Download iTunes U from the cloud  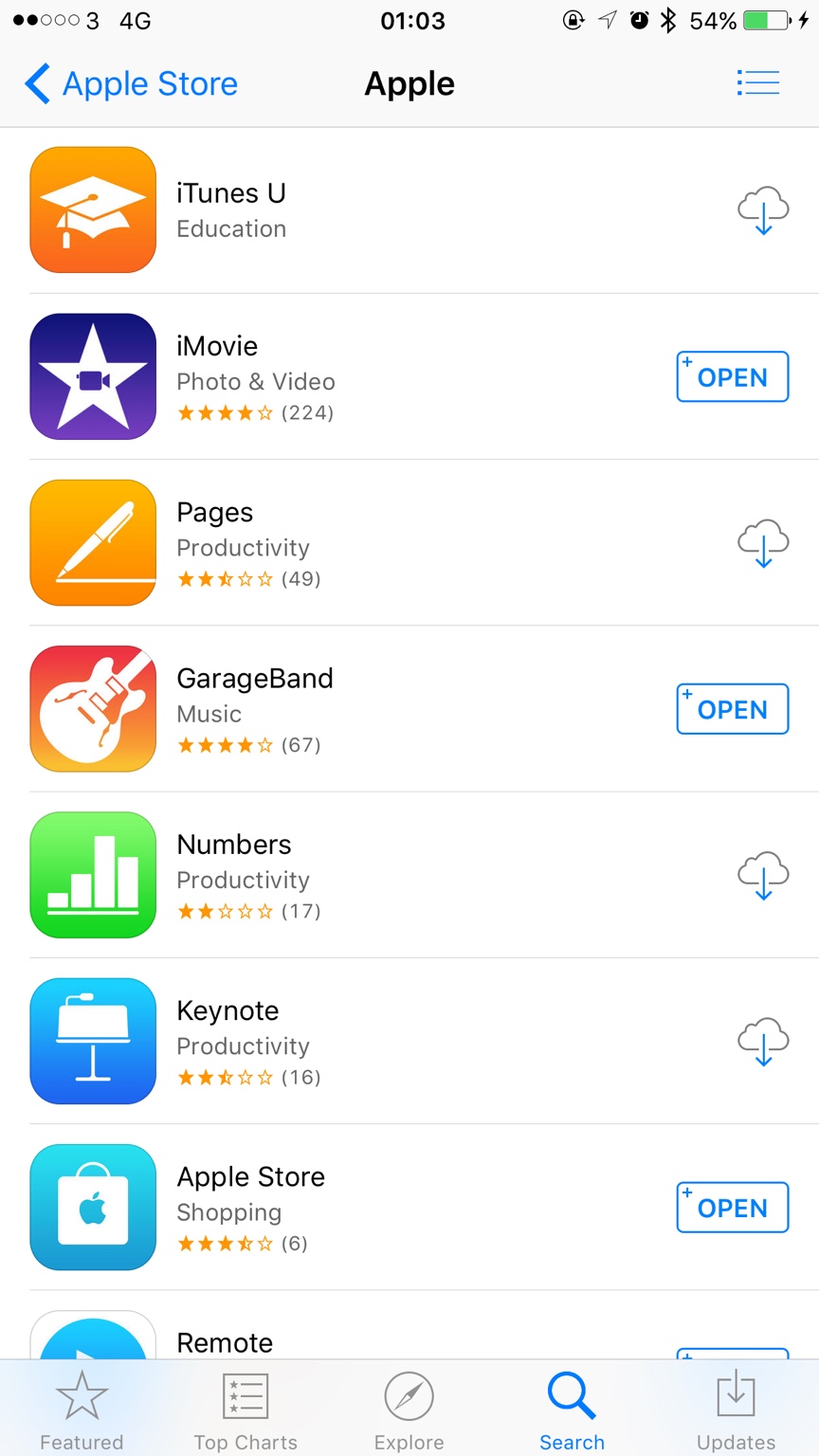763,210
